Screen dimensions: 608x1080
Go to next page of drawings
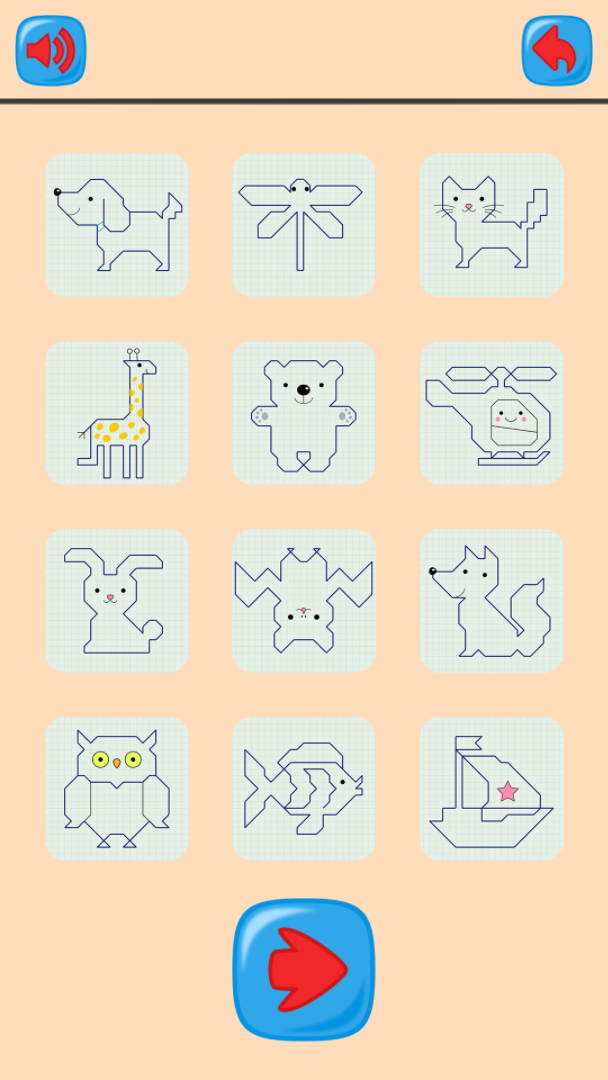304,970
